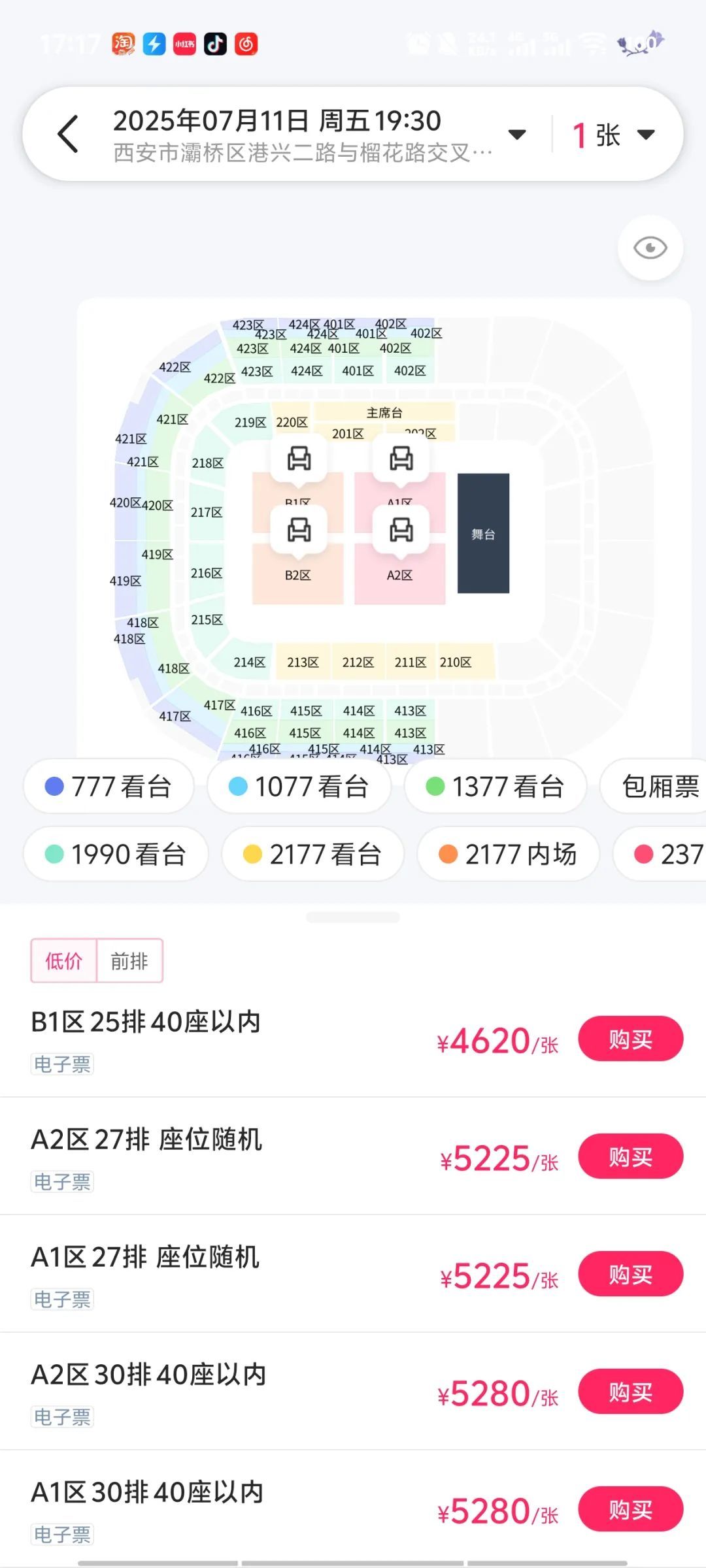Tap the eye view icon
This screenshot has width=706, height=1568.
point(650,248)
